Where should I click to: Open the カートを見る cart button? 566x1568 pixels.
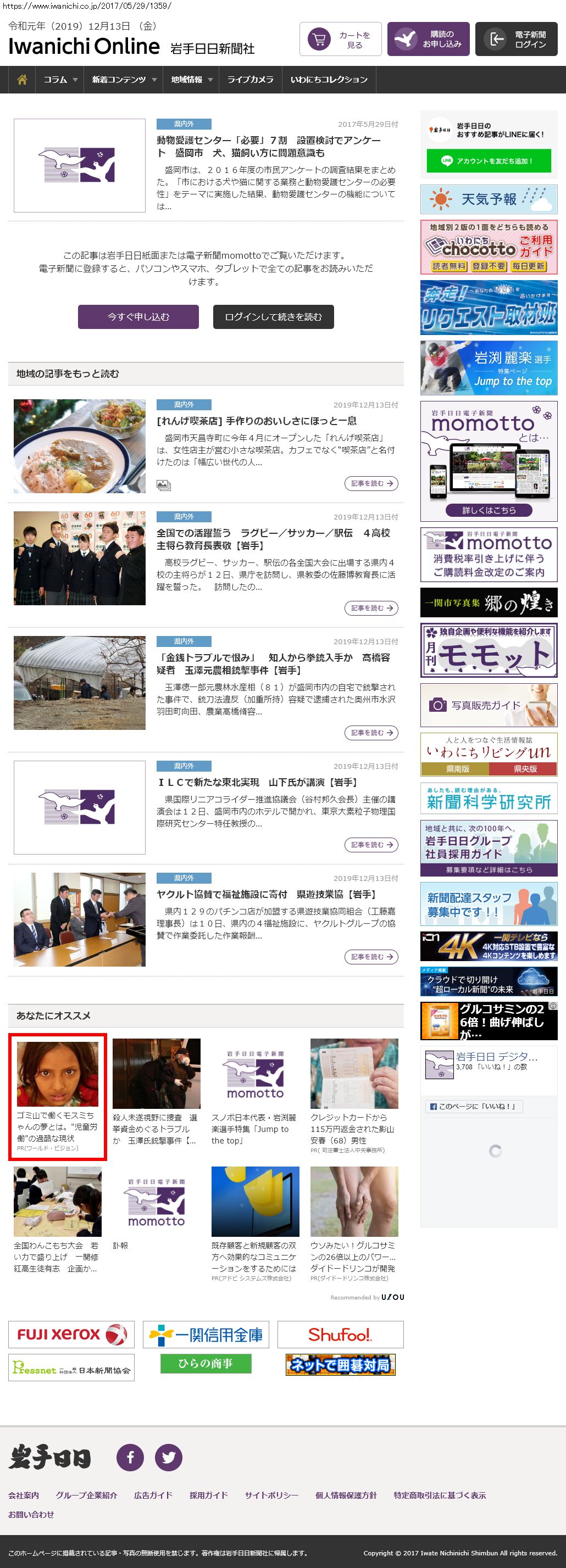click(341, 40)
